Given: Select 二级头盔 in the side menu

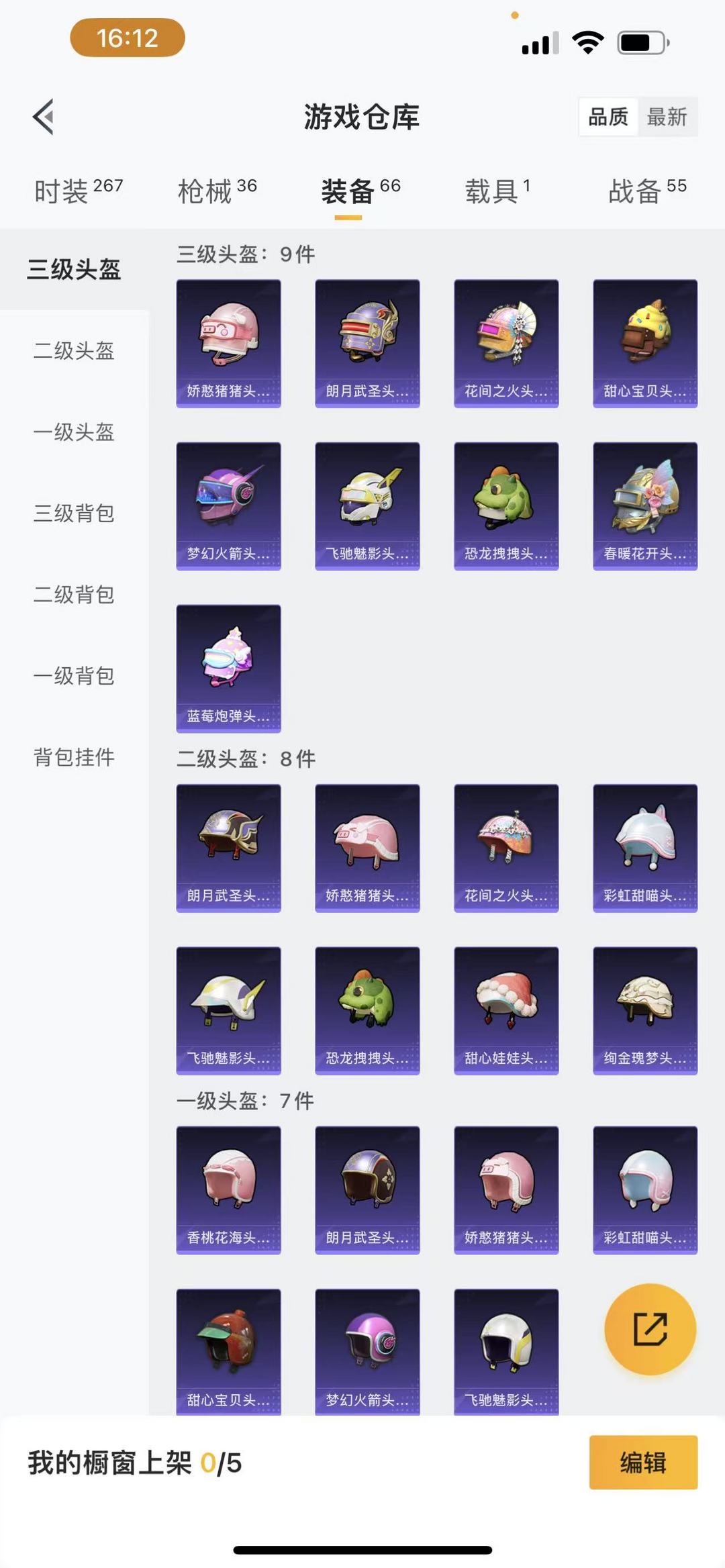Looking at the screenshot, I should (x=74, y=350).
